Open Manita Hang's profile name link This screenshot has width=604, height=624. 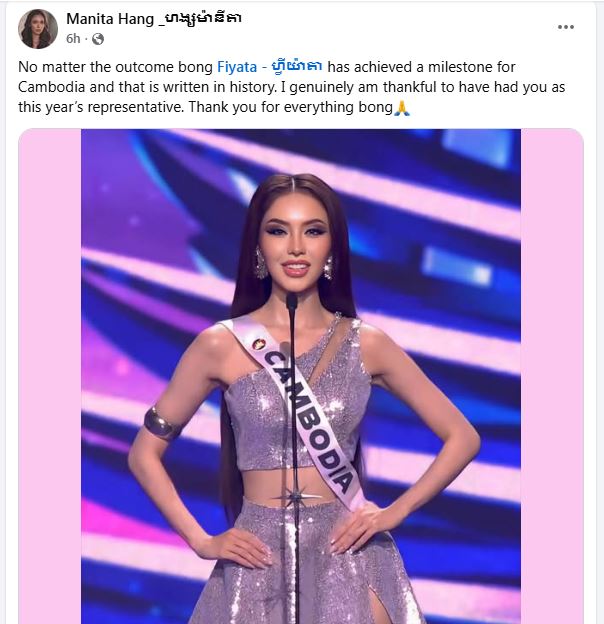154,19
